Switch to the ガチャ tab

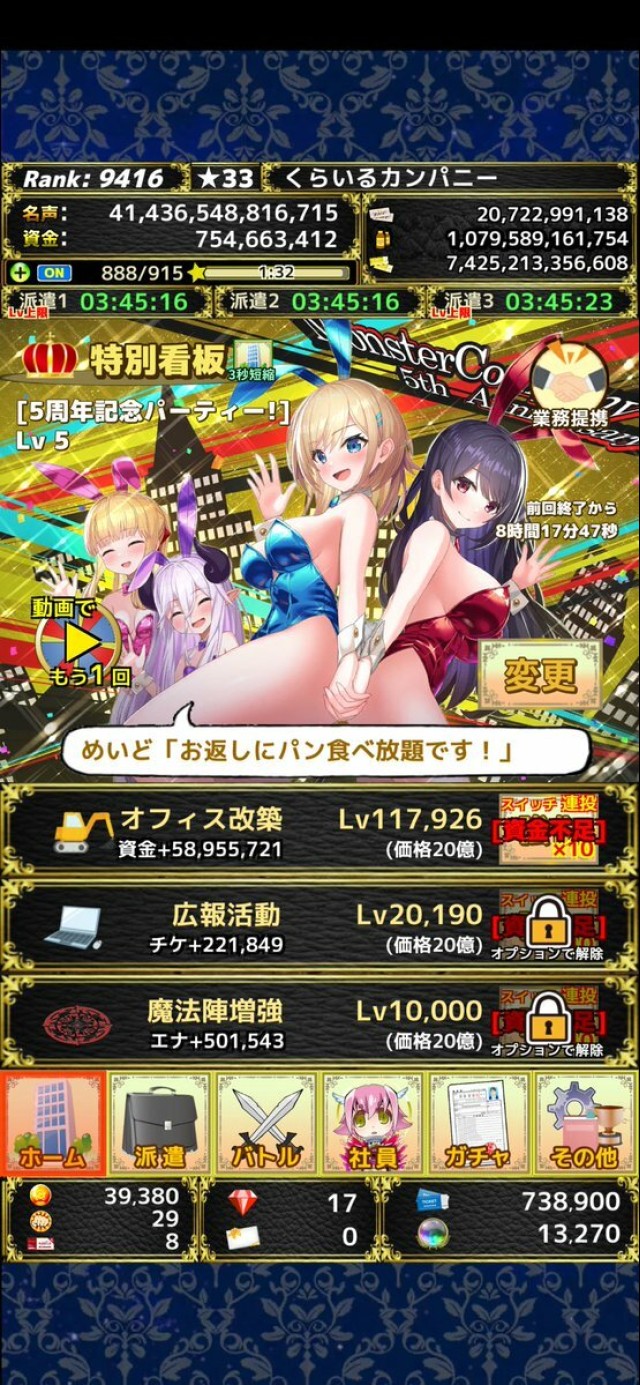point(478,1123)
